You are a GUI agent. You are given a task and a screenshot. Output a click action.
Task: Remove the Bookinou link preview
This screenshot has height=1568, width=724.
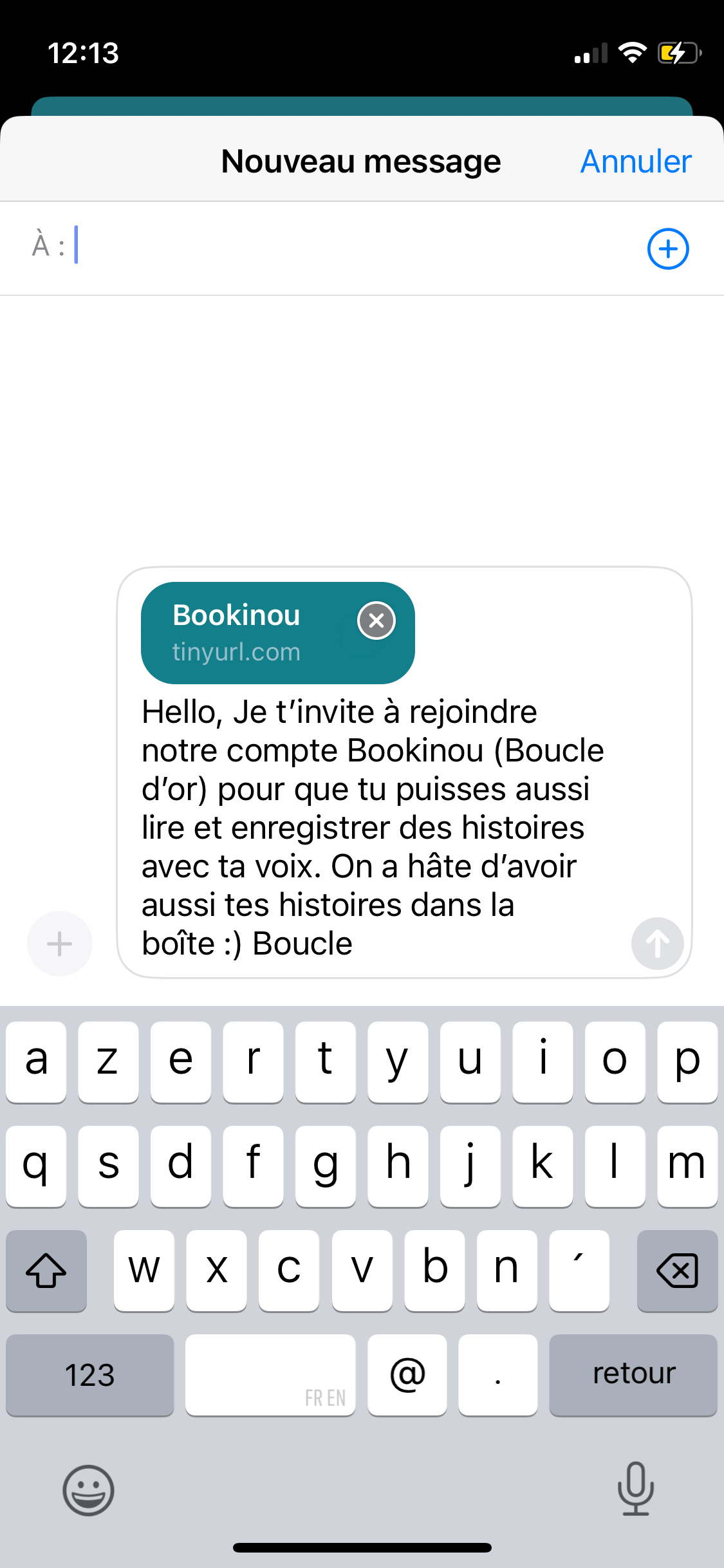[x=376, y=621]
